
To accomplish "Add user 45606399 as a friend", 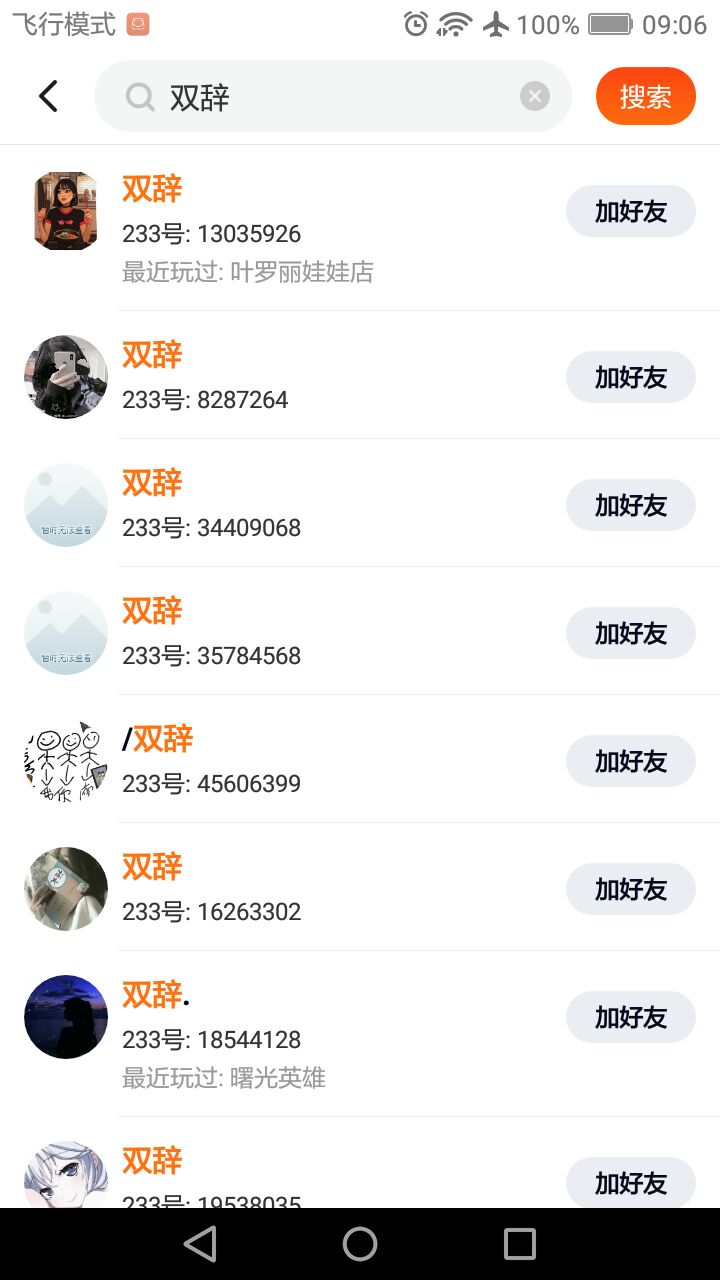I will 630,761.
